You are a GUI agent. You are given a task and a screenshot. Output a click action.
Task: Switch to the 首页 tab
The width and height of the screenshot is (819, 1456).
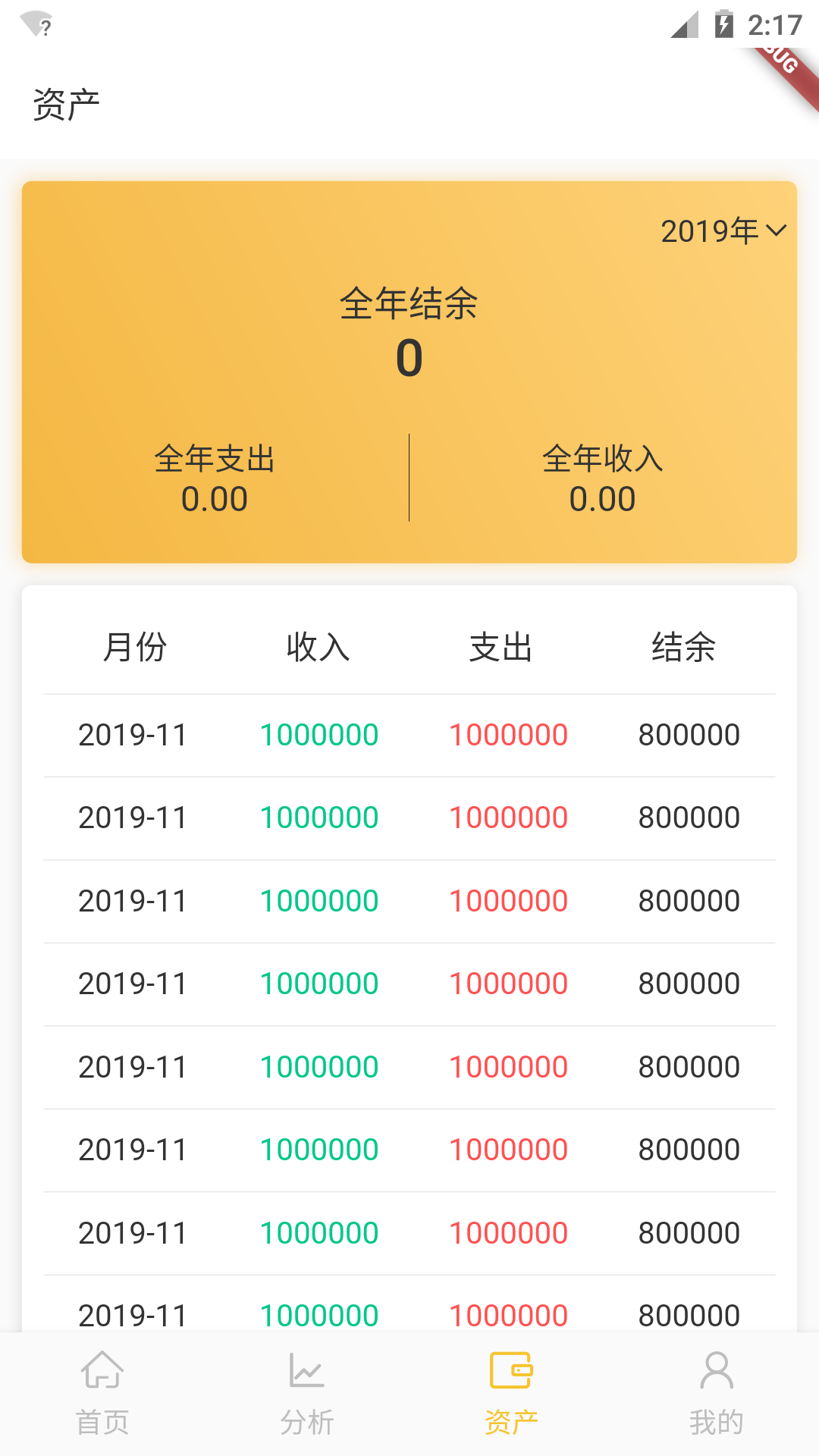[102, 1394]
